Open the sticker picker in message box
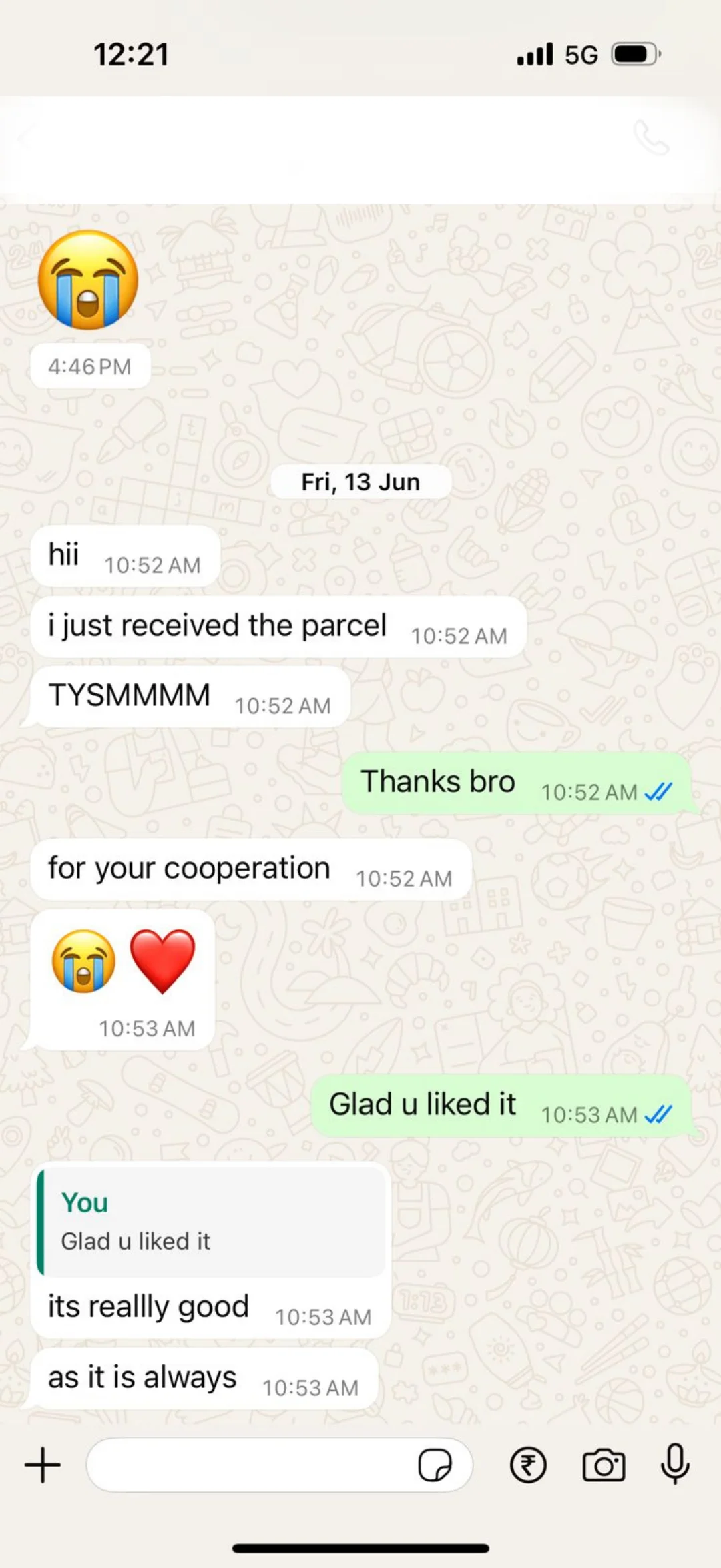The height and width of the screenshot is (1568, 721). point(435,1465)
